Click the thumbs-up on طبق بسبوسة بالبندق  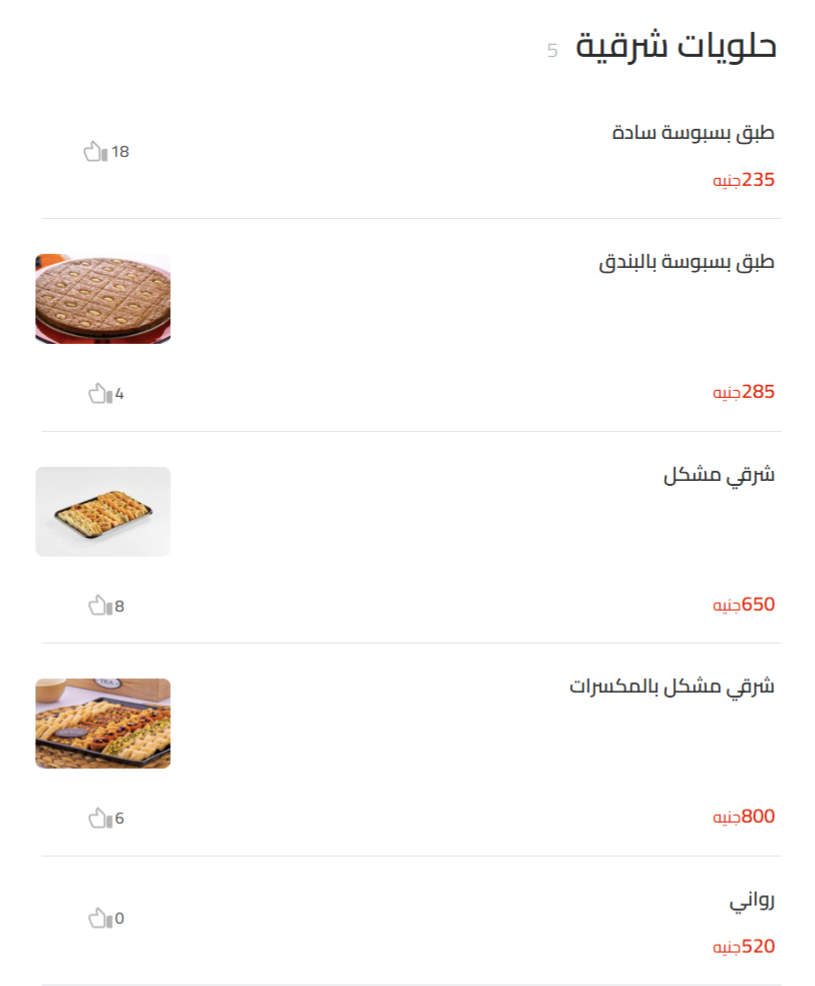coord(97,393)
